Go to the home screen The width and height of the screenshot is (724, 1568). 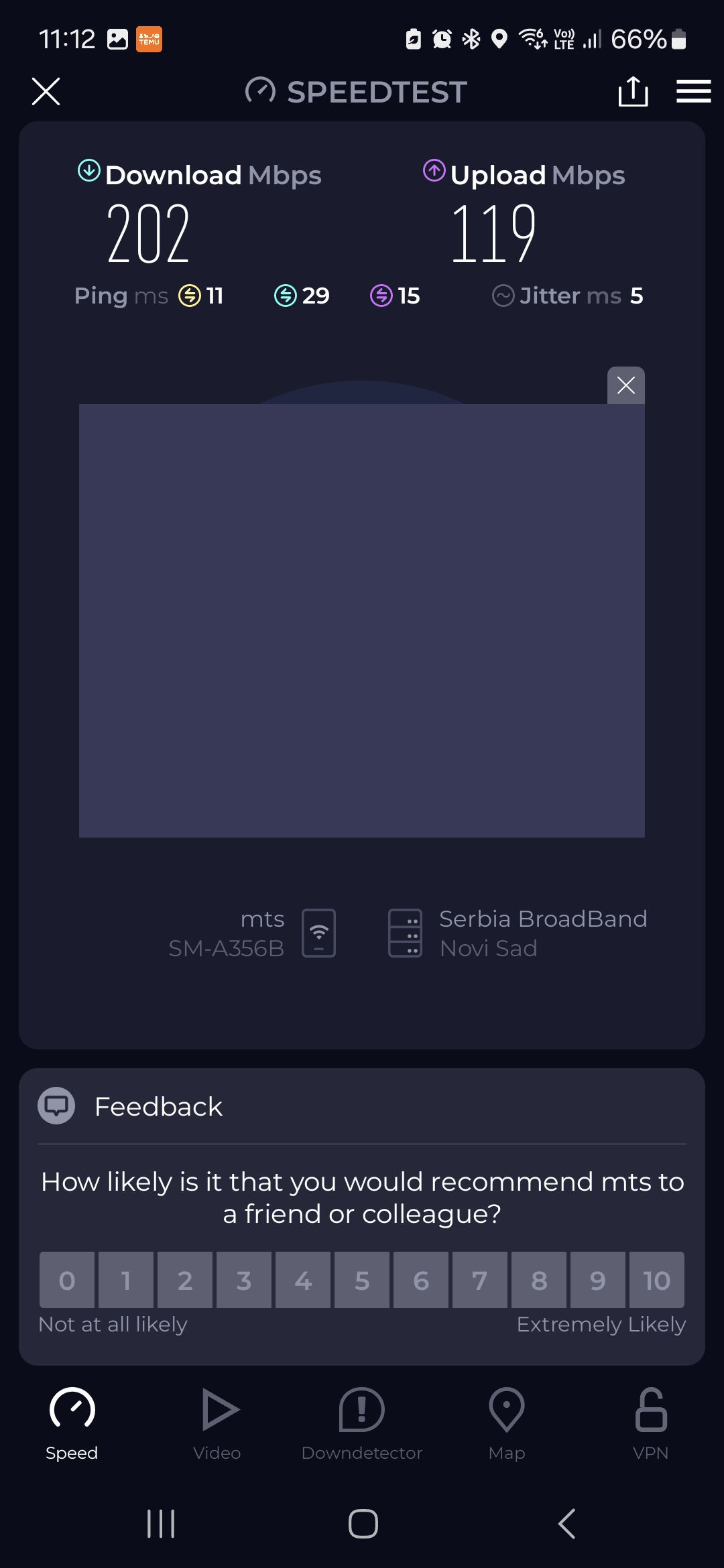363,1524
